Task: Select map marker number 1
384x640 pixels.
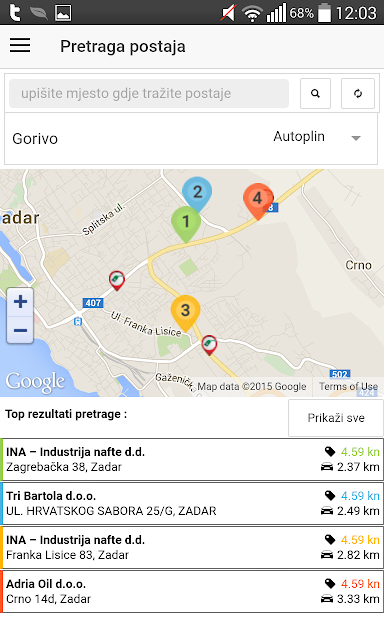Action: [186, 224]
